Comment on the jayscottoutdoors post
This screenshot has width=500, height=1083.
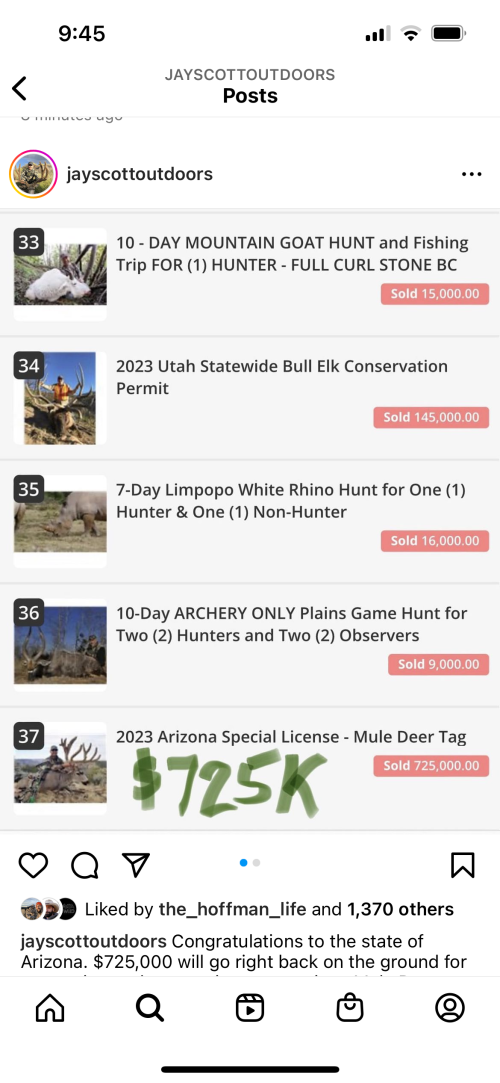point(84,865)
